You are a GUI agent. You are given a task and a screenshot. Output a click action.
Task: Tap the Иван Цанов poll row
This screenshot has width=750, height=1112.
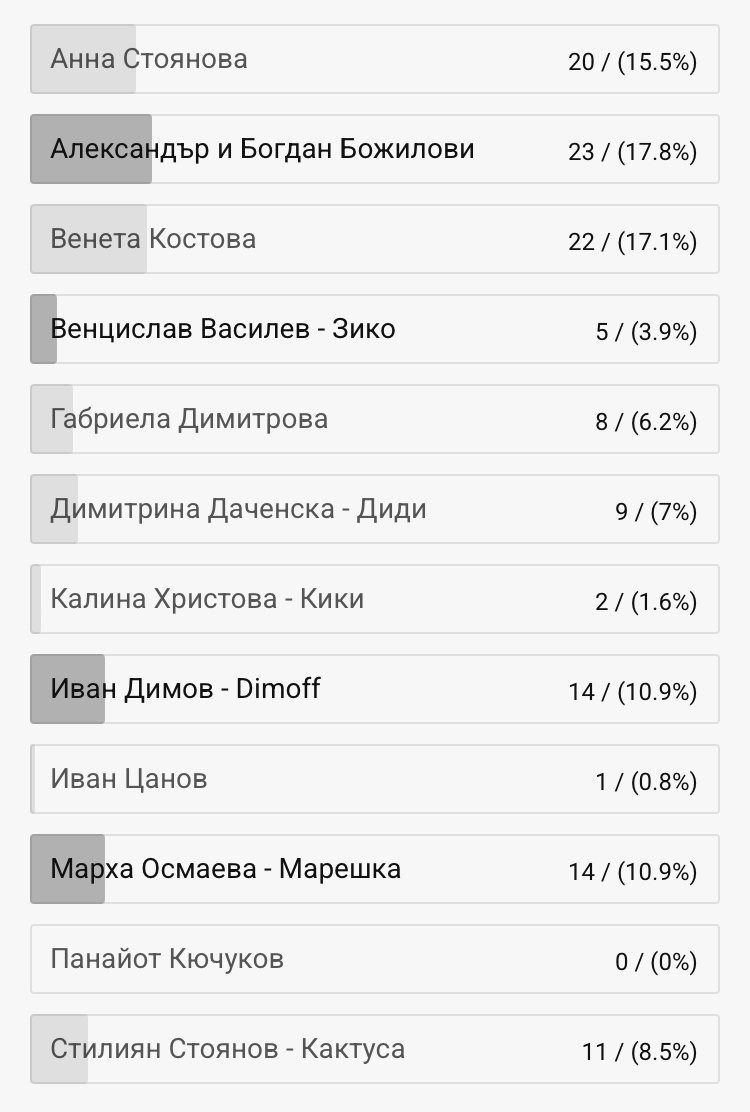[x=374, y=779]
